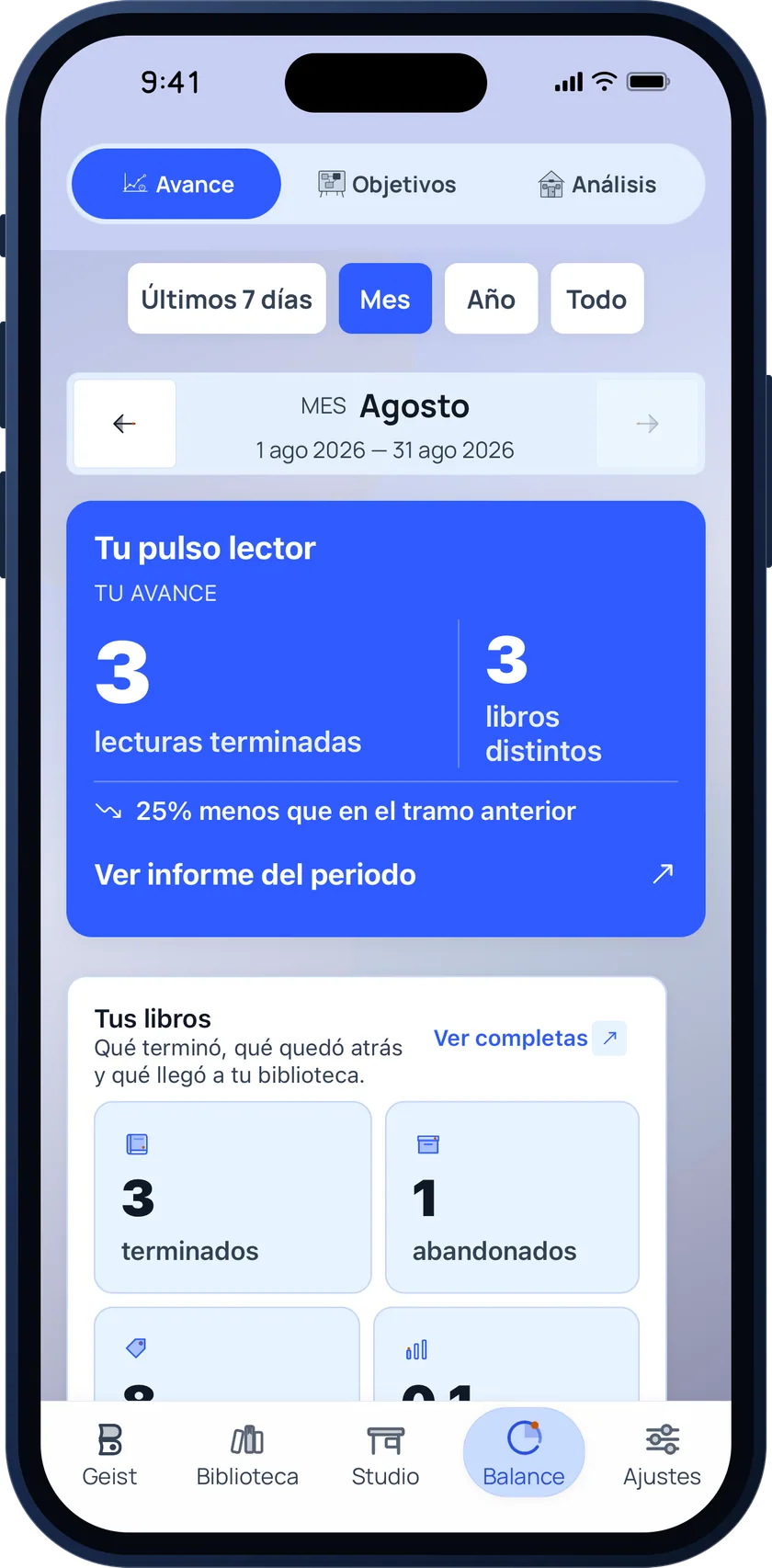Open the abandonados card
The height and width of the screenshot is (1568, 772).
(512, 1197)
